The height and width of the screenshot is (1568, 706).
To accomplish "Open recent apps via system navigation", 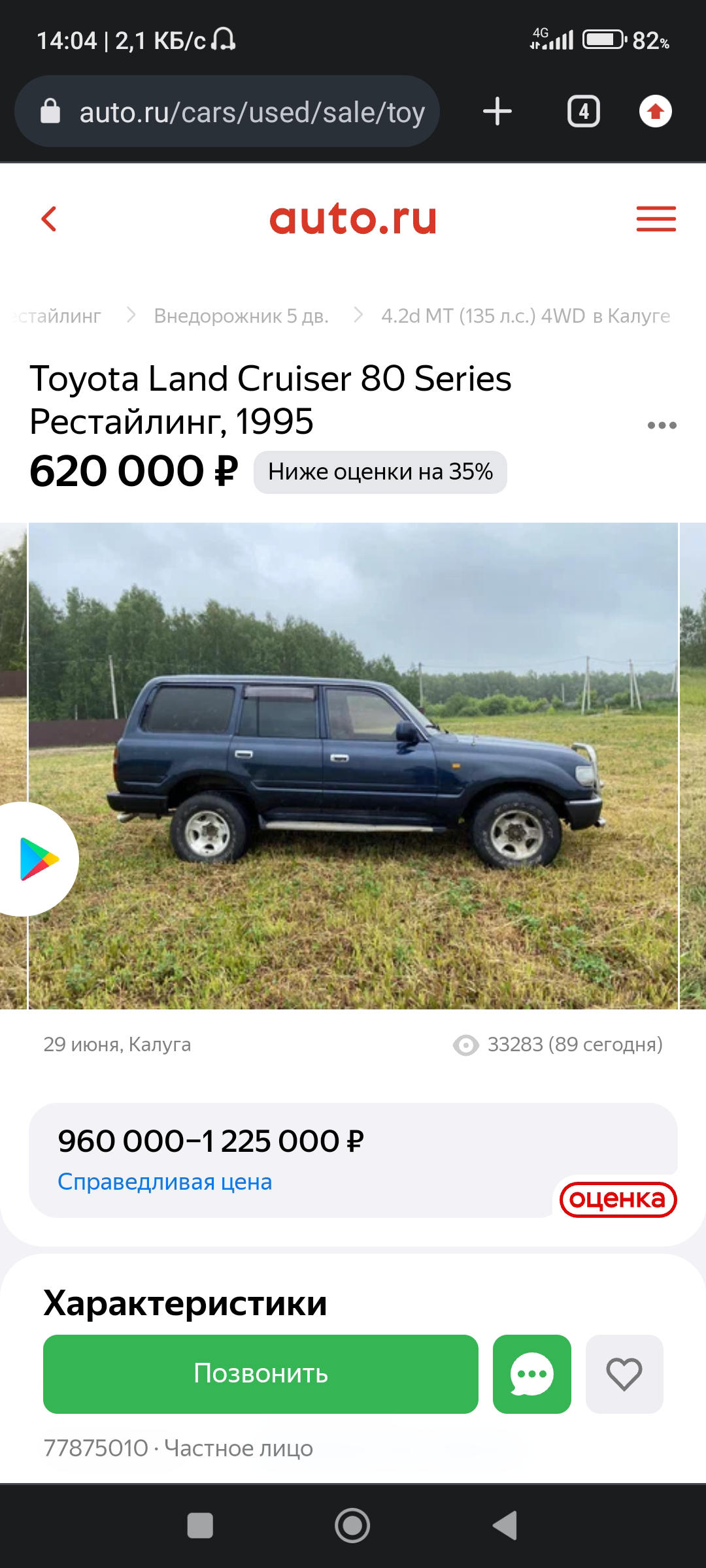I will [x=200, y=1526].
